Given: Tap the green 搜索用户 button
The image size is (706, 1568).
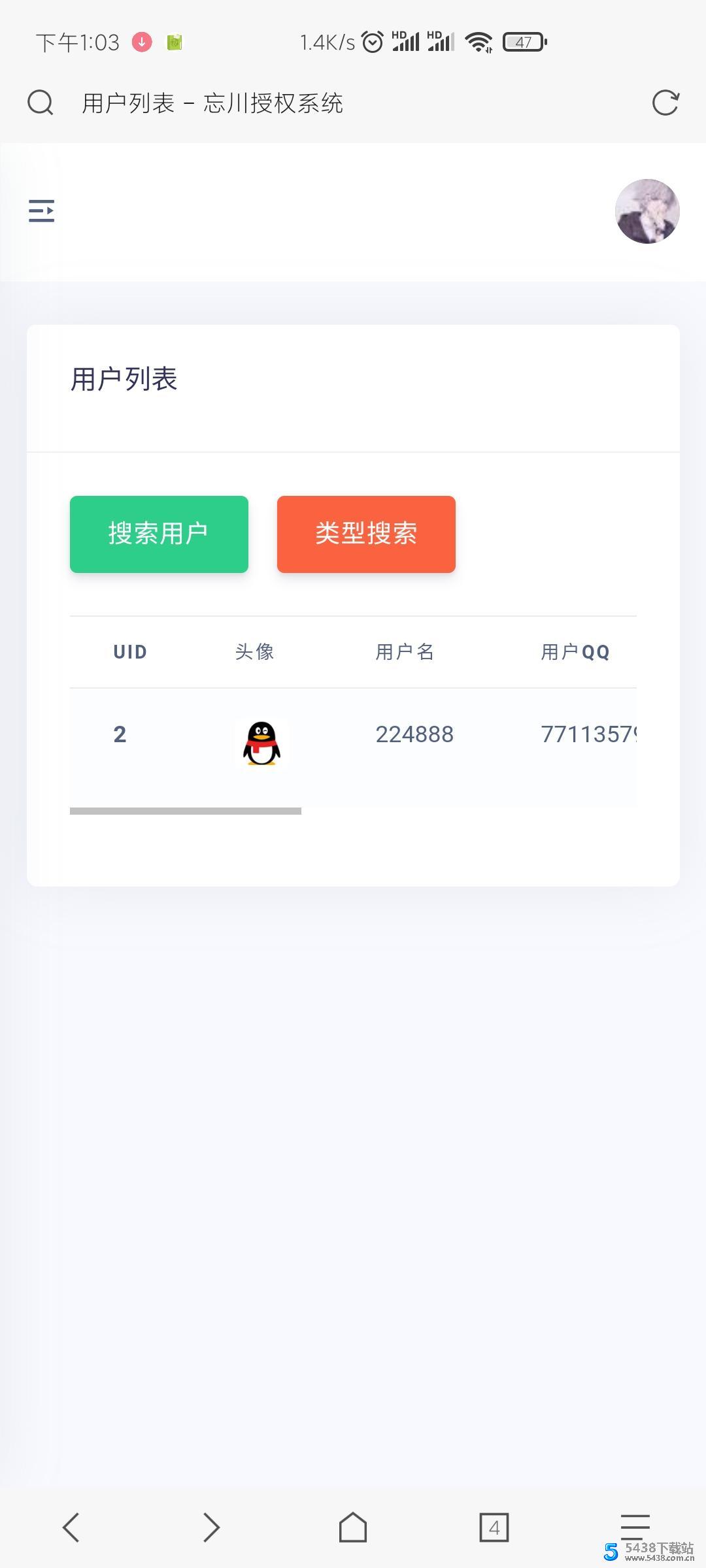Looking at the screenshot, I should [x=159, y=534].
